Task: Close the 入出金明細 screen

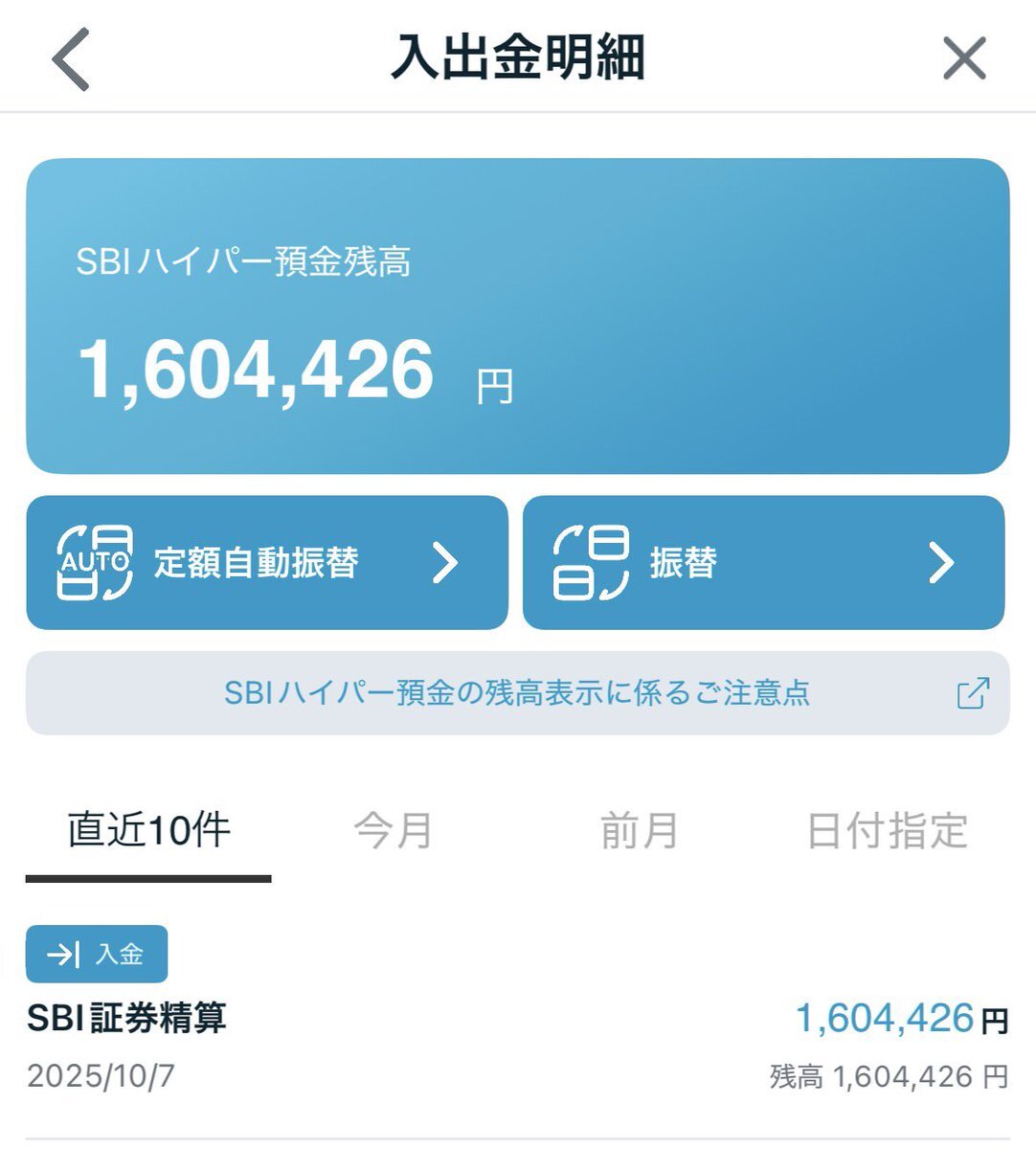Action: 964,59
